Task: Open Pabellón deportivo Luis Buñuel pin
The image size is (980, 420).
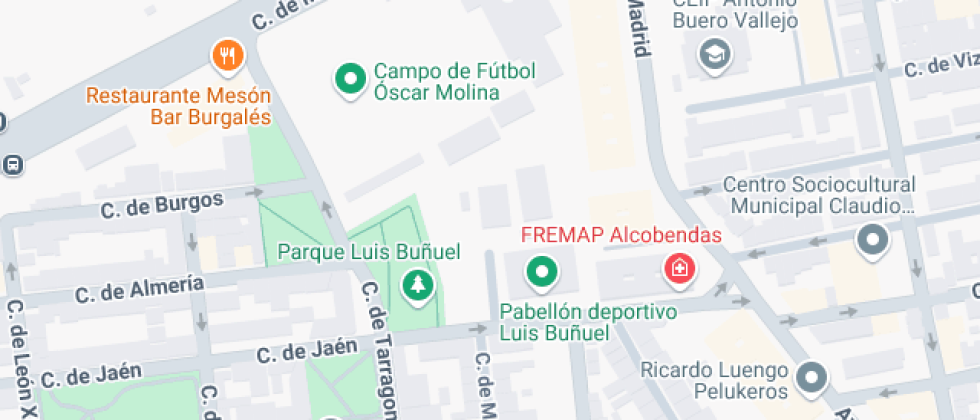Action: point(542,270)
